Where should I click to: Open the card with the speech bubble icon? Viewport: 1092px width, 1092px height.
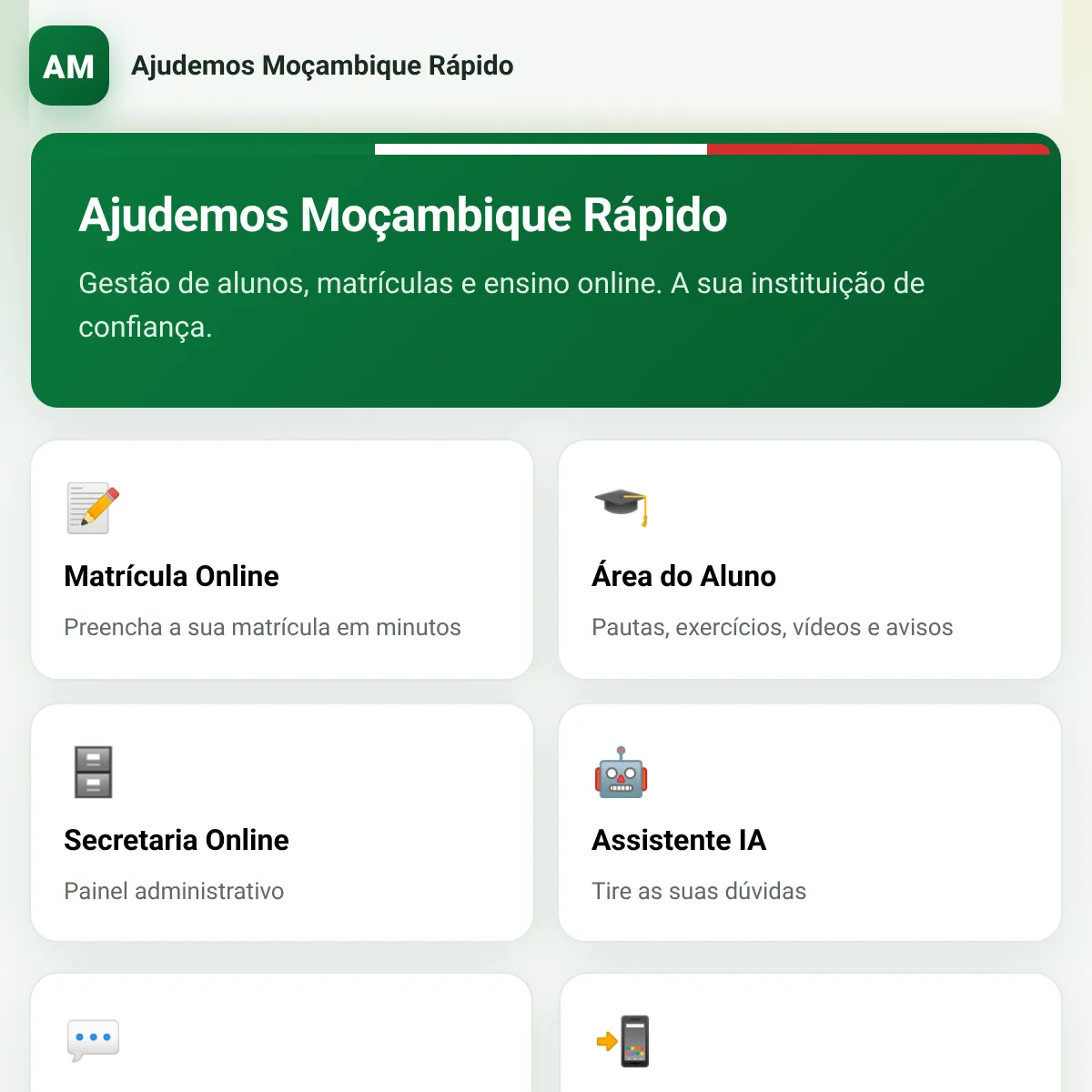282,1033
